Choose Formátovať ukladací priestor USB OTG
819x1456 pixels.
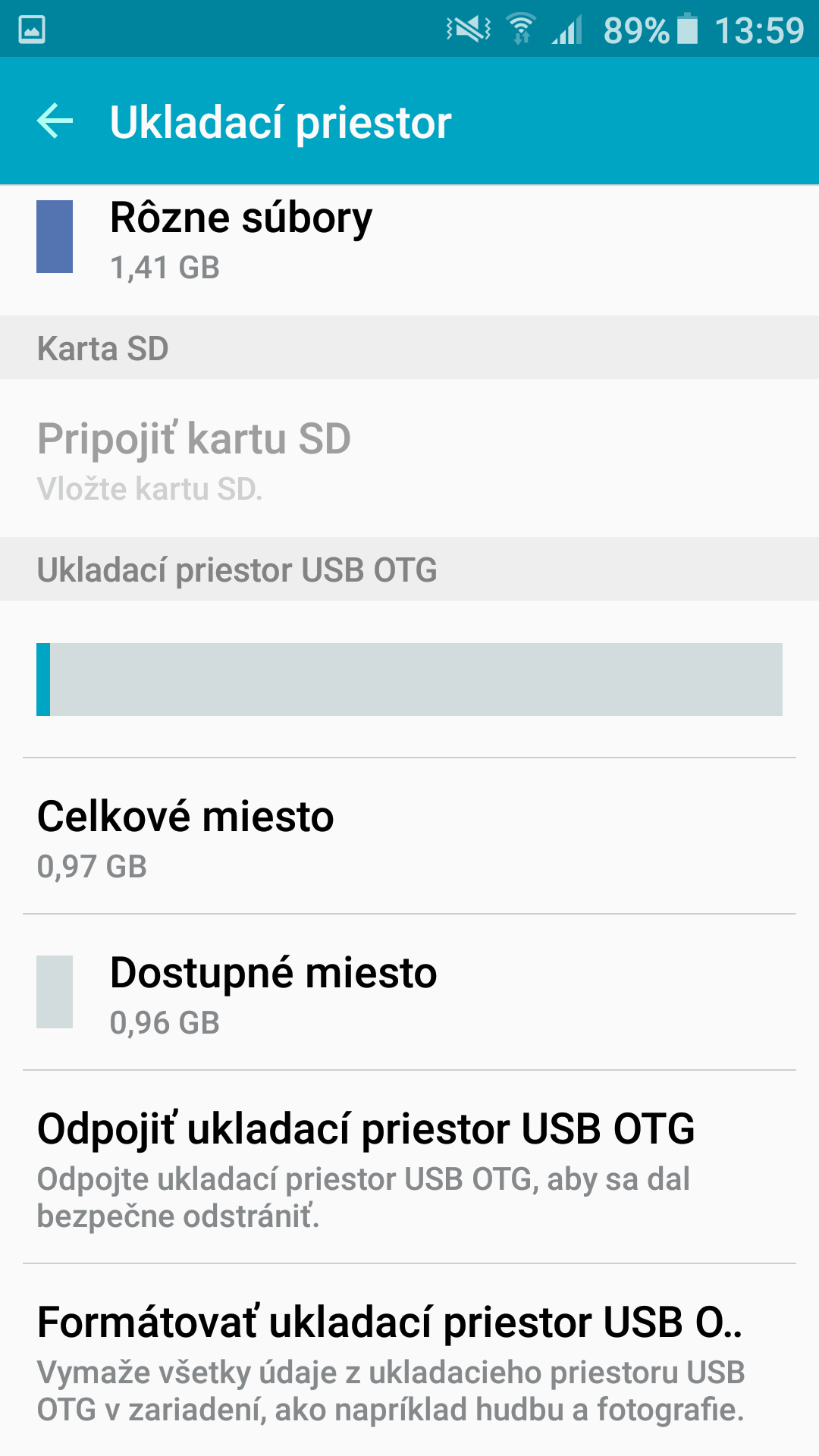409,1360
